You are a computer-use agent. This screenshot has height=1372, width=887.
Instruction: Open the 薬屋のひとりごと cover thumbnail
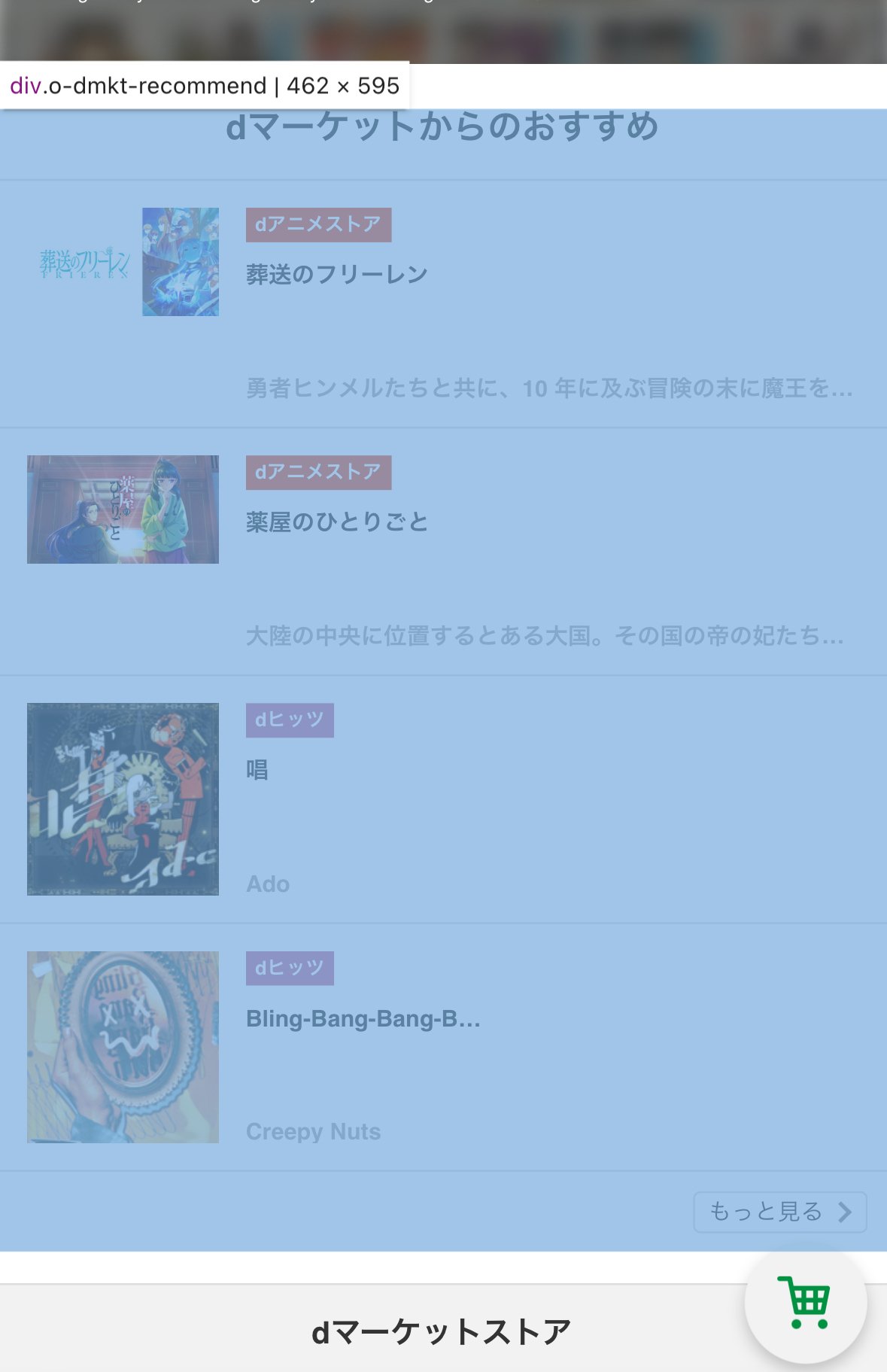point(123,510)
